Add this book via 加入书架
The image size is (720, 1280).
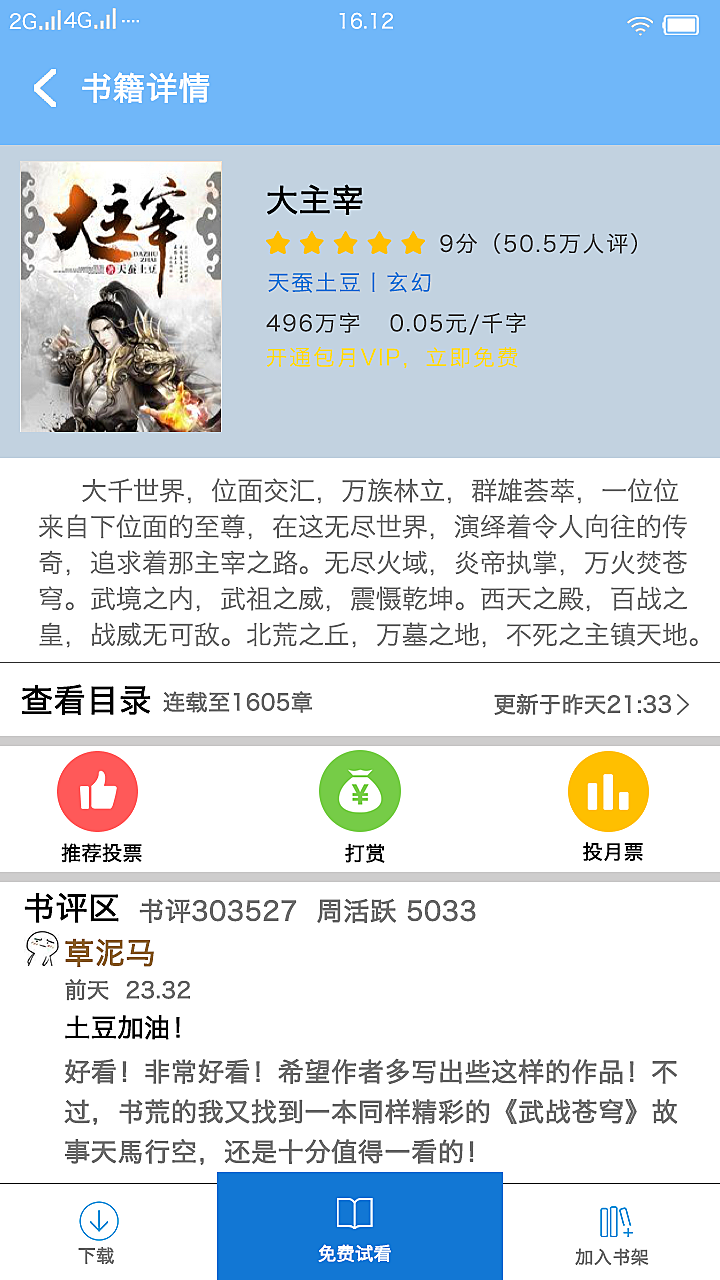point(612,1233)
